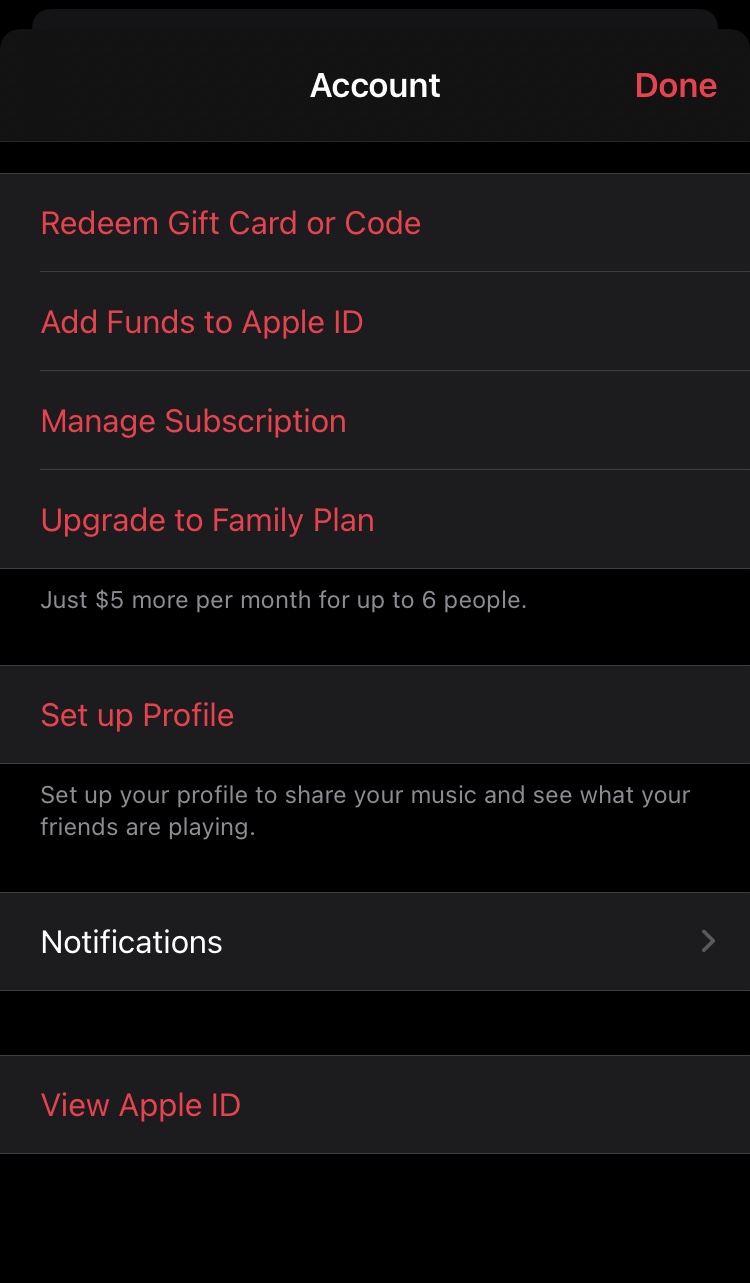Open Manage Subscription
The image size is (750, 1283).
[x=194, y=421]
